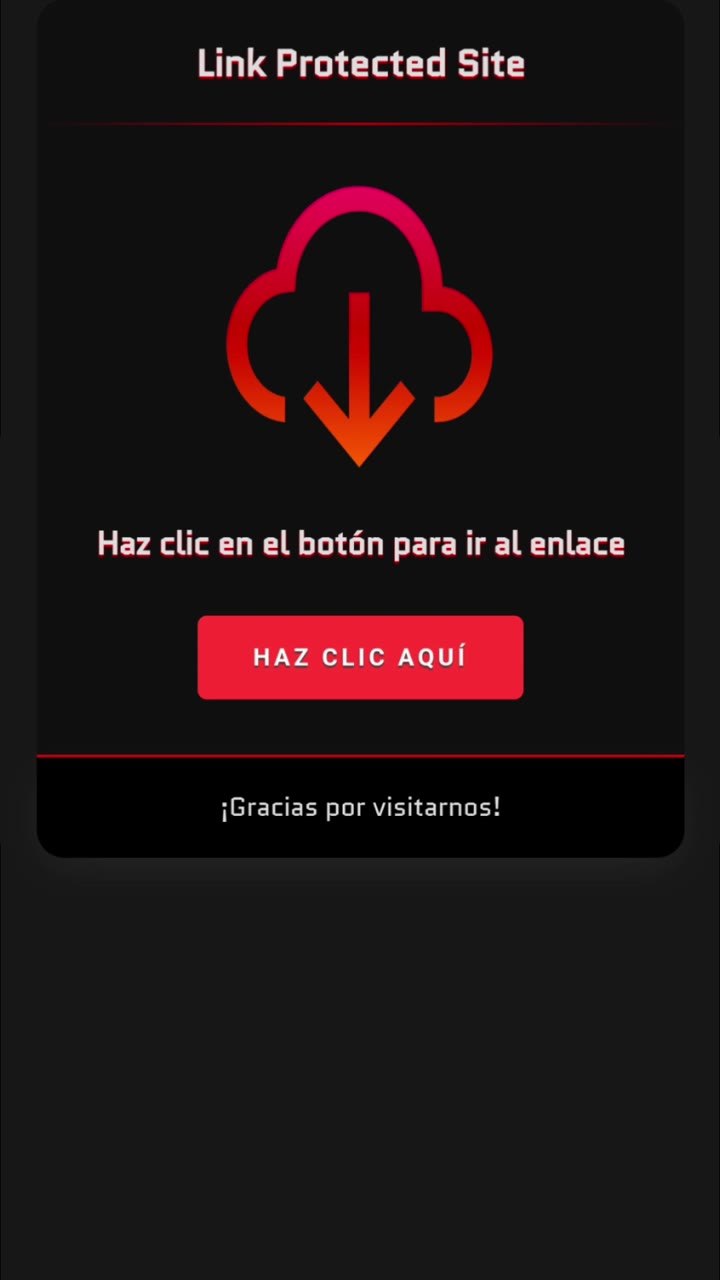This screenshot has height=1280, width=720.
Task: Tap the red HAZ CLIC AQUÍ button
Action: click(x=360, y=657)
